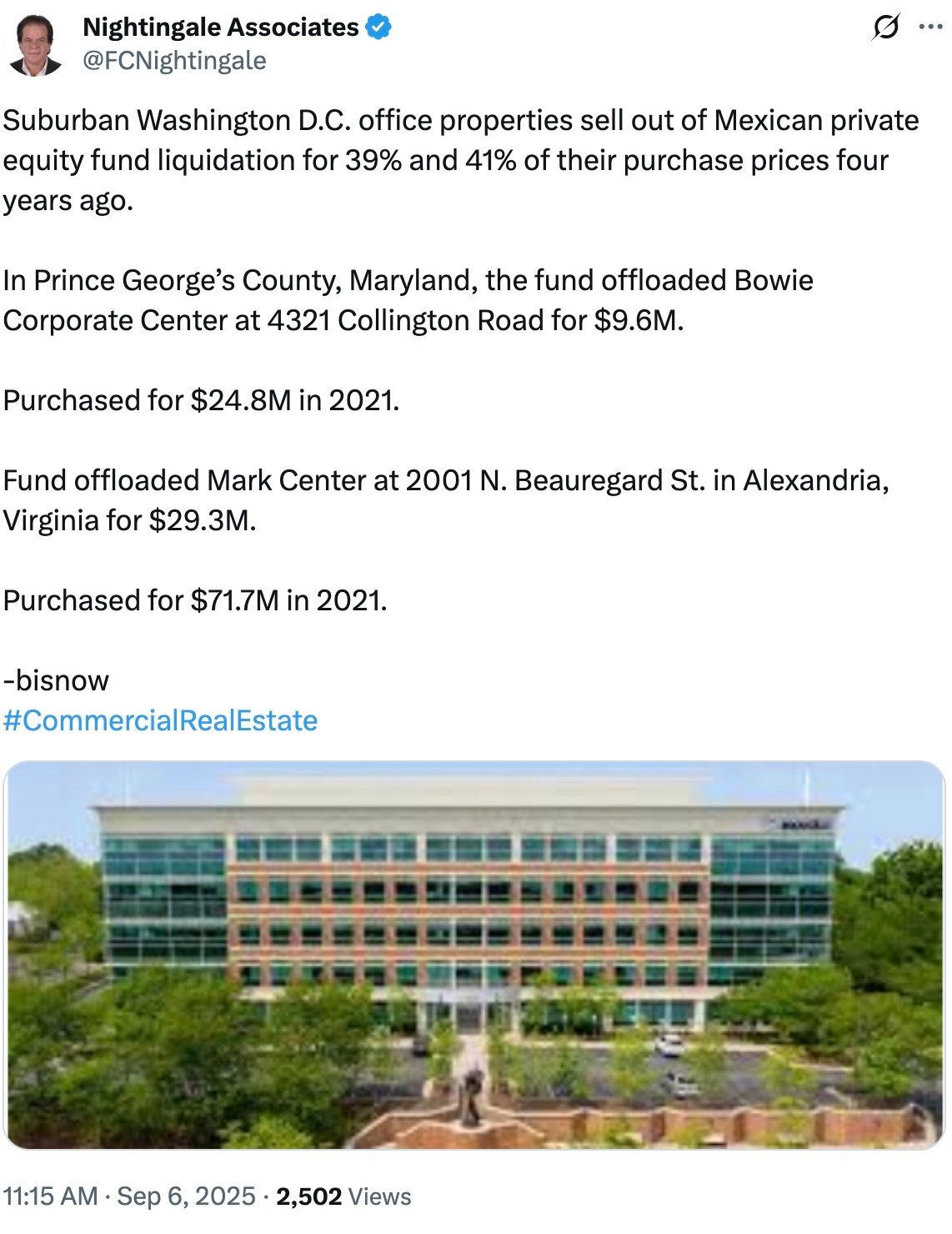952x1234 pixels.
Task: Open the post's timestamp details
Action: [x=128, y=1196]
